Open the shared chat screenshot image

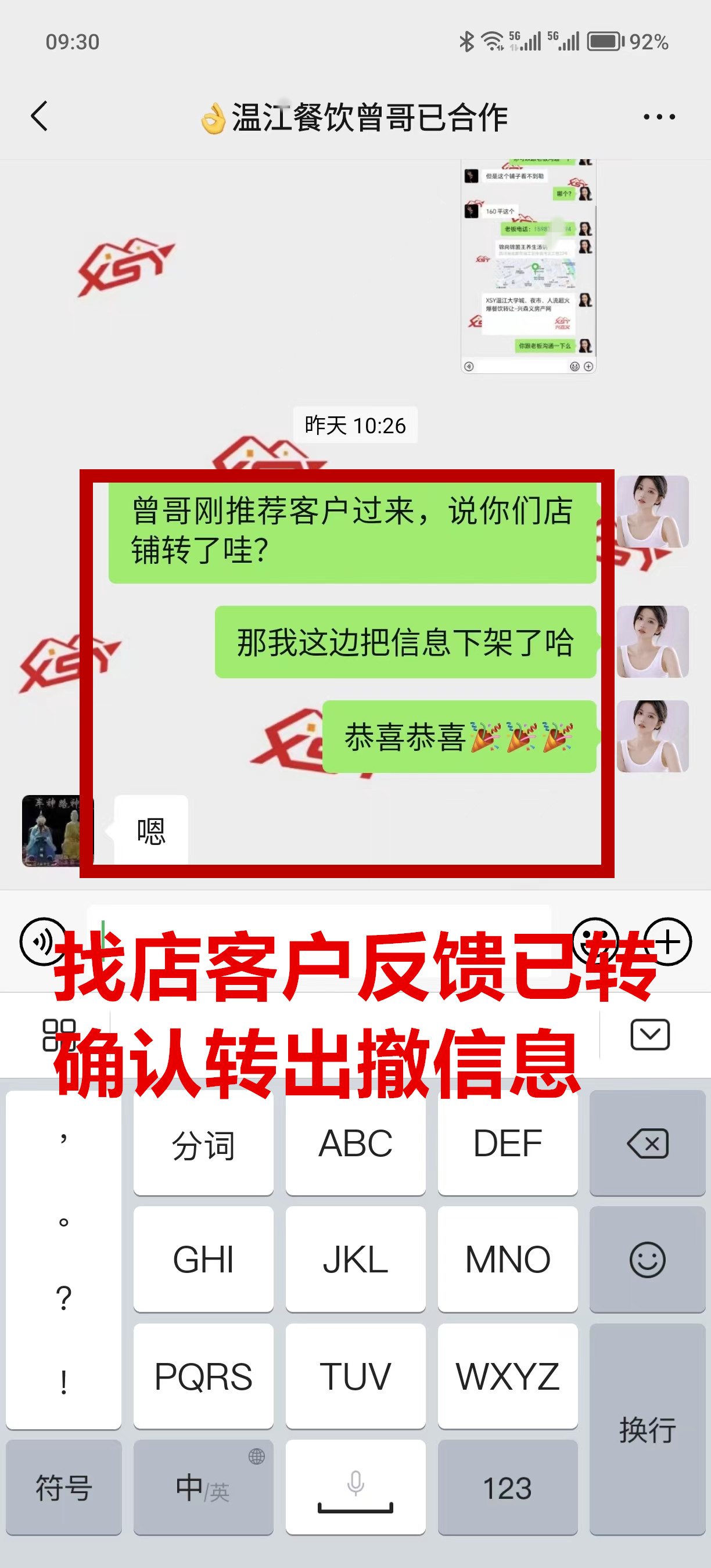coord(528,266)
